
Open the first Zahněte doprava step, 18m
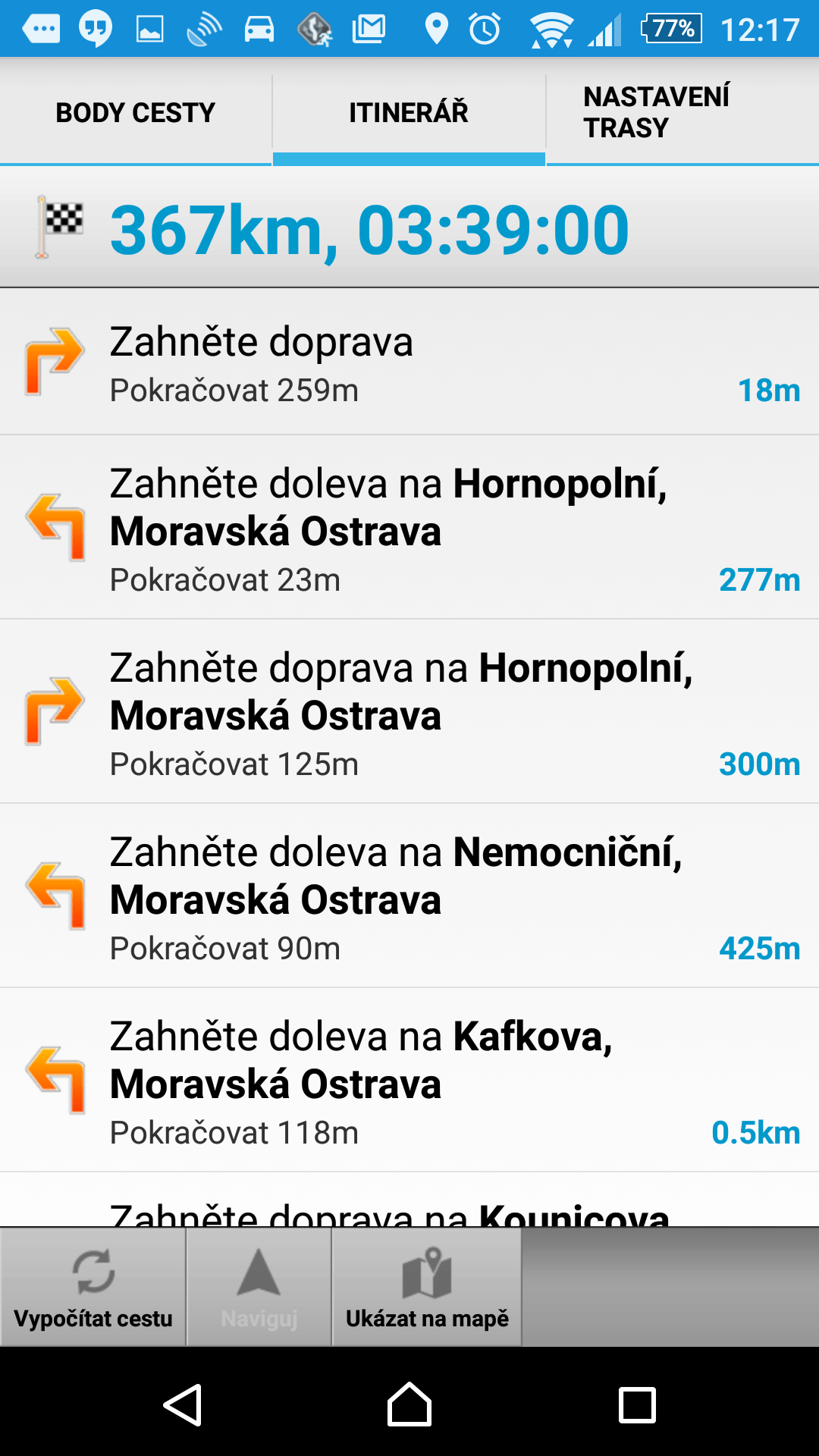[409, 362]
